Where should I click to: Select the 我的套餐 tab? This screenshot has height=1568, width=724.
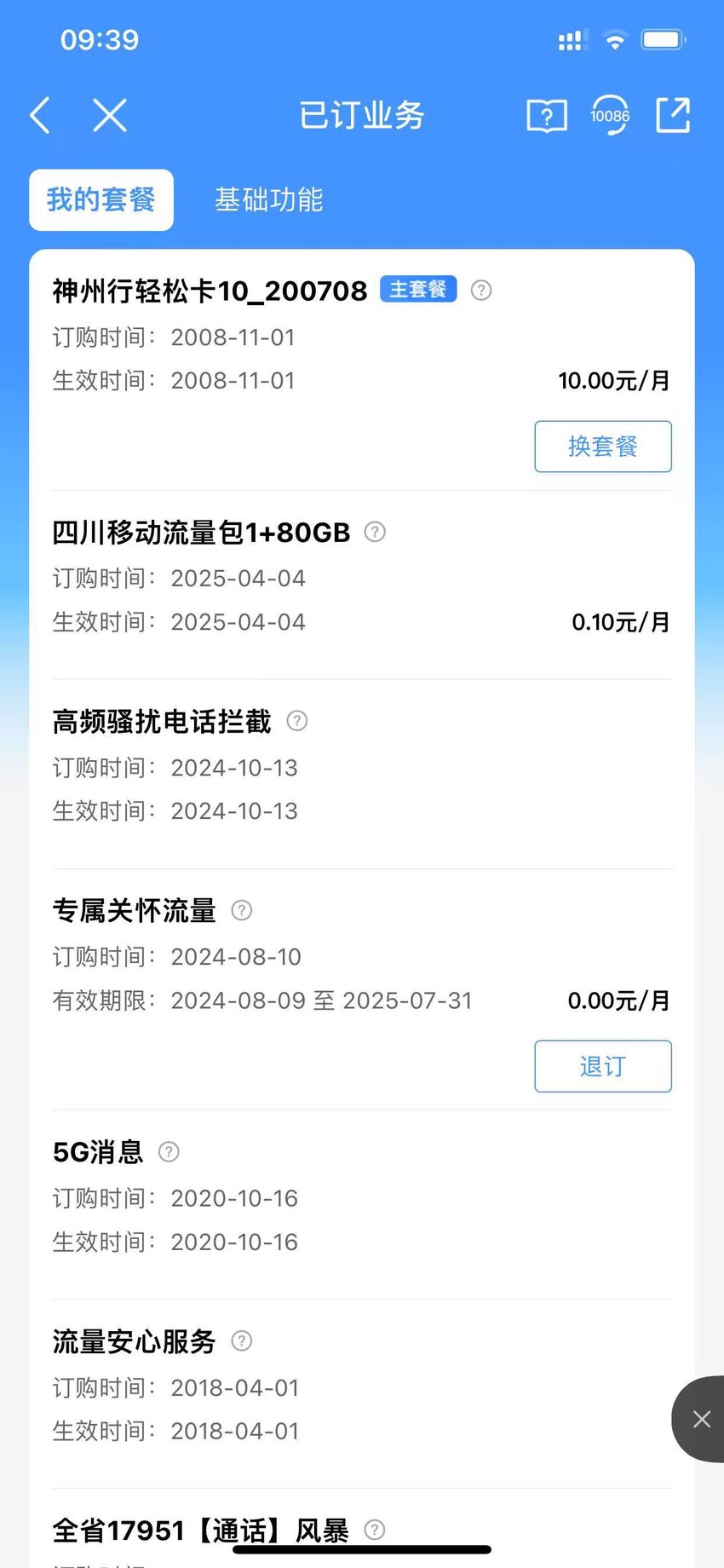coord(101,200)
